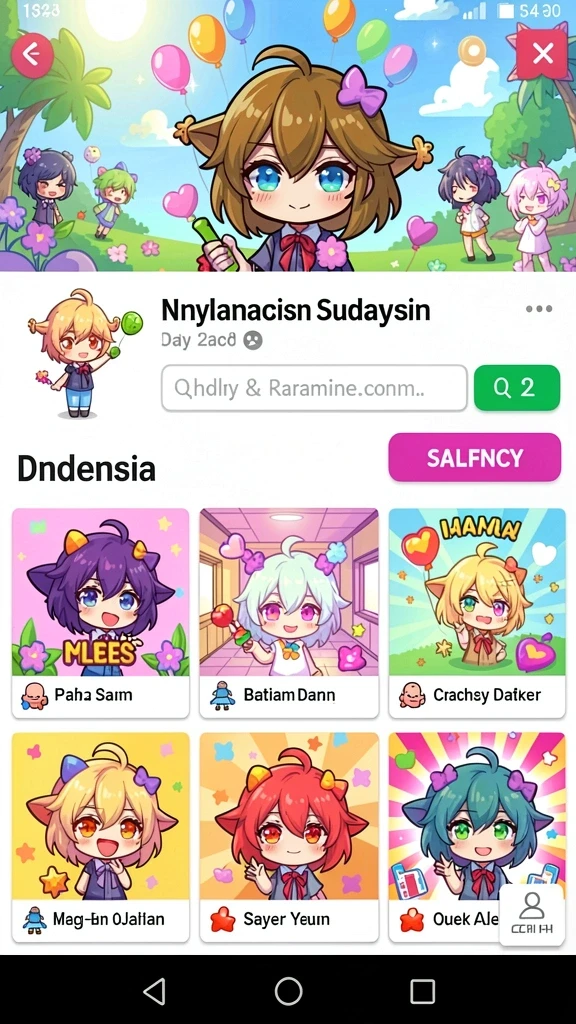Open the Batiam Dann card

pos(289,613)
